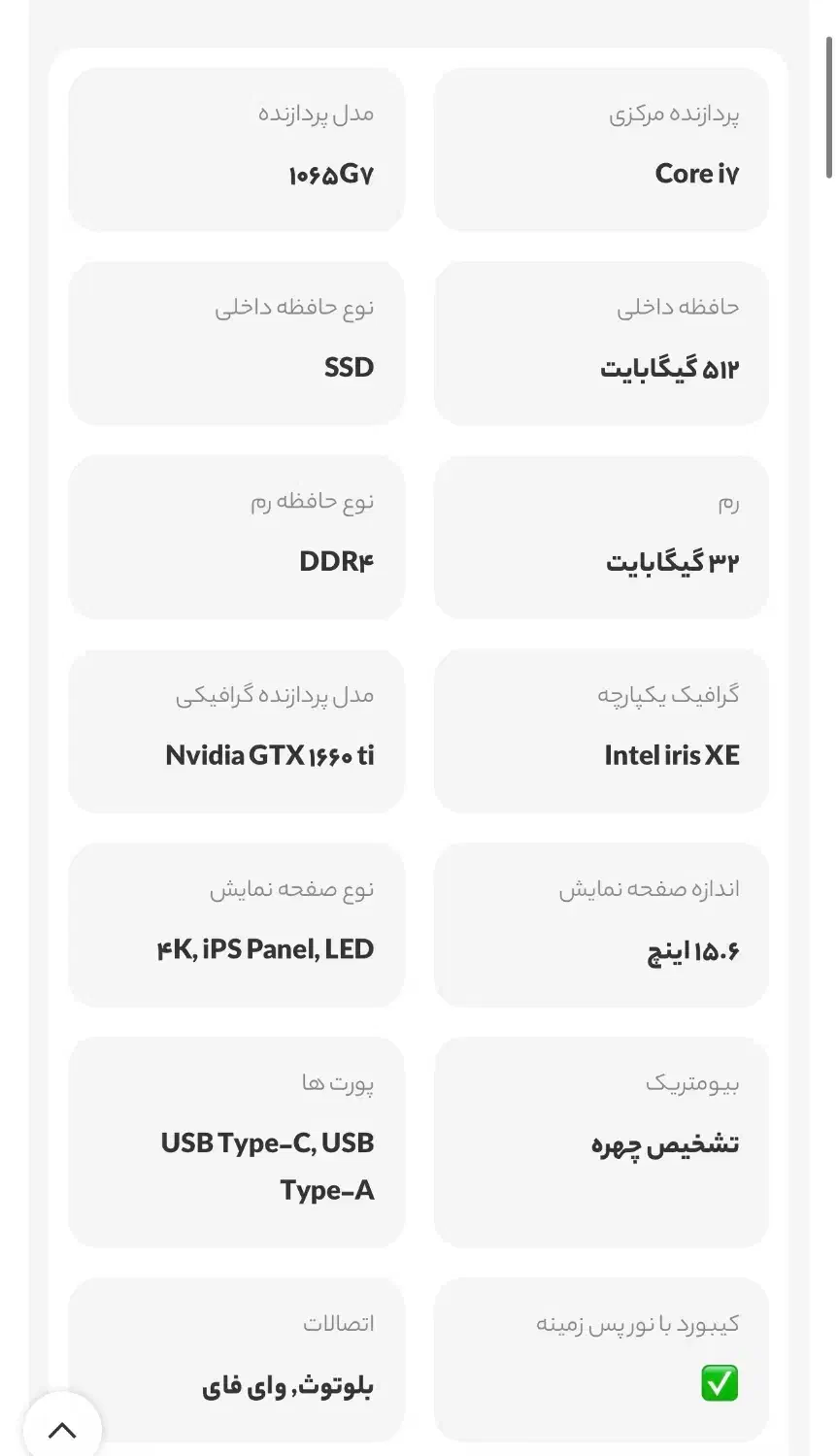Open the بلوتوث وای فای connectivity card
This screenshot has height=1456, width=838.
pyautogui.click(x=236, y=1359)
